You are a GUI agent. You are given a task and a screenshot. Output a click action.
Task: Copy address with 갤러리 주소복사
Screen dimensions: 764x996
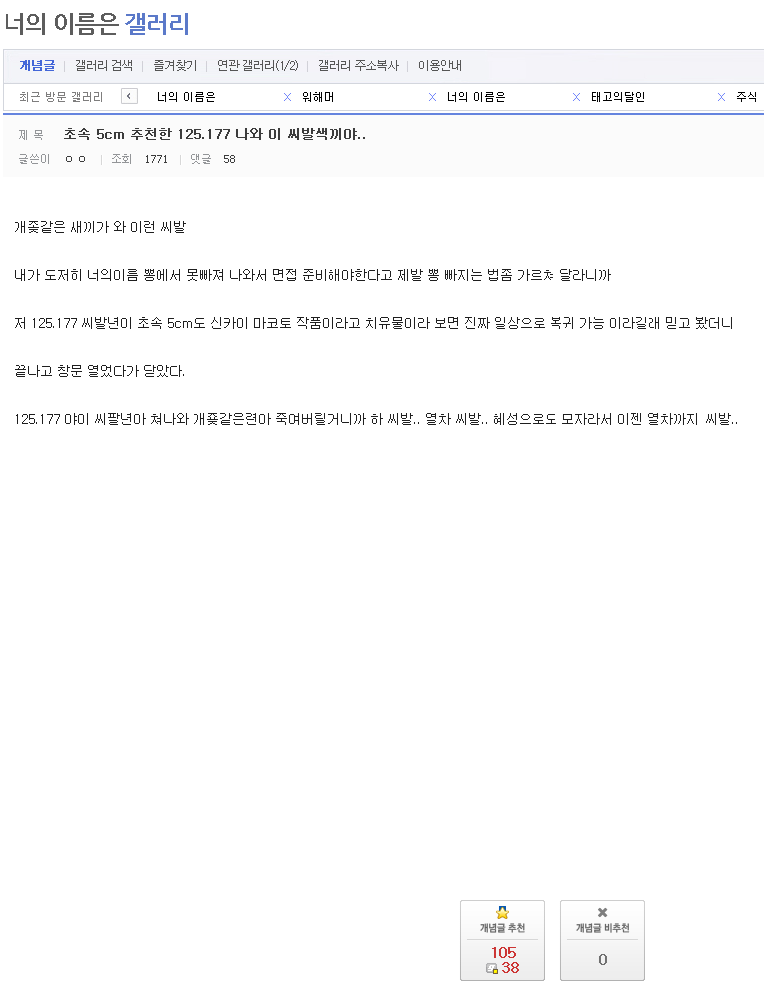pyautogui.click(x=358, y=66)
